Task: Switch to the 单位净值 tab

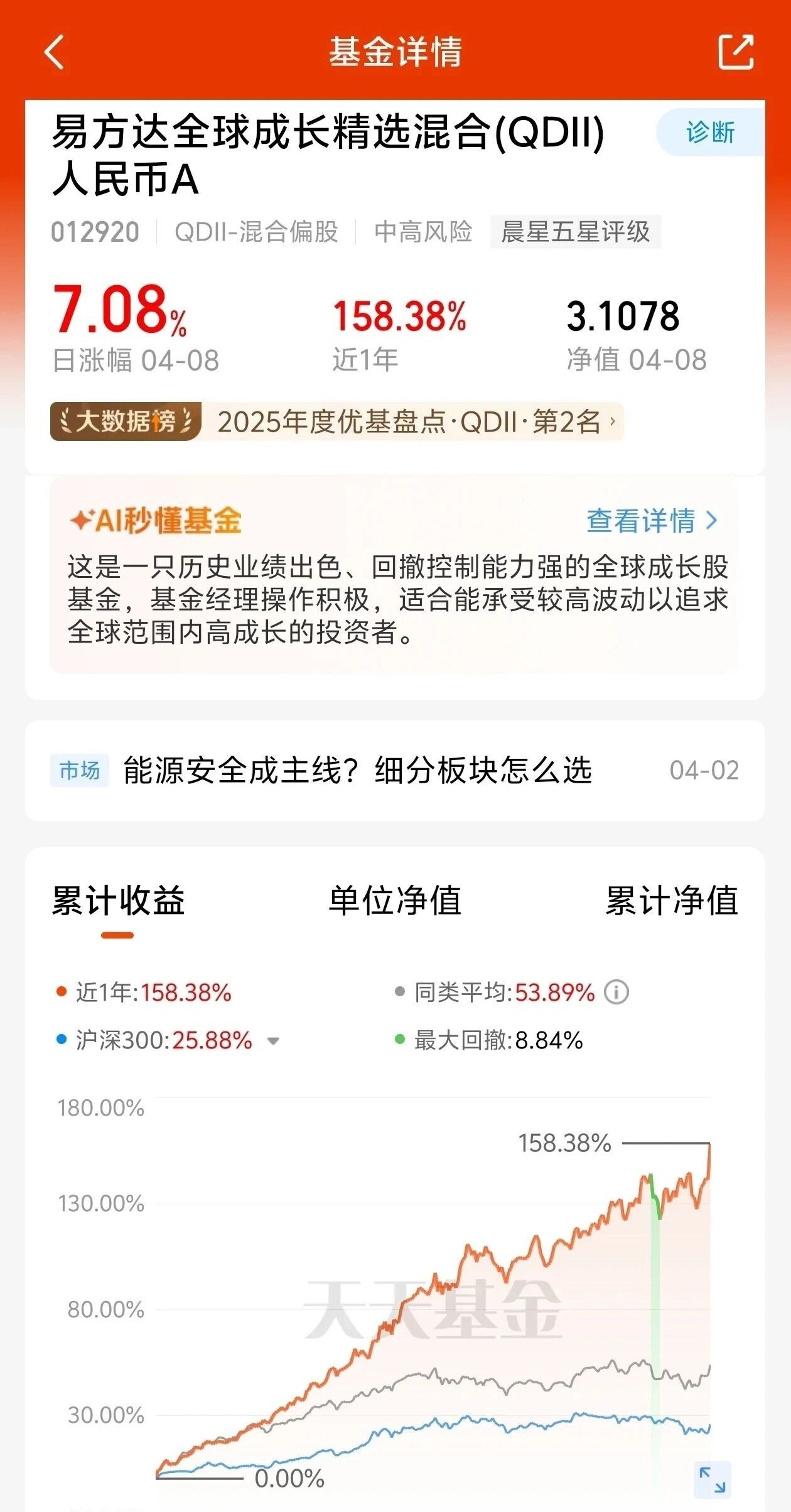Action: (x=395, y=901)
